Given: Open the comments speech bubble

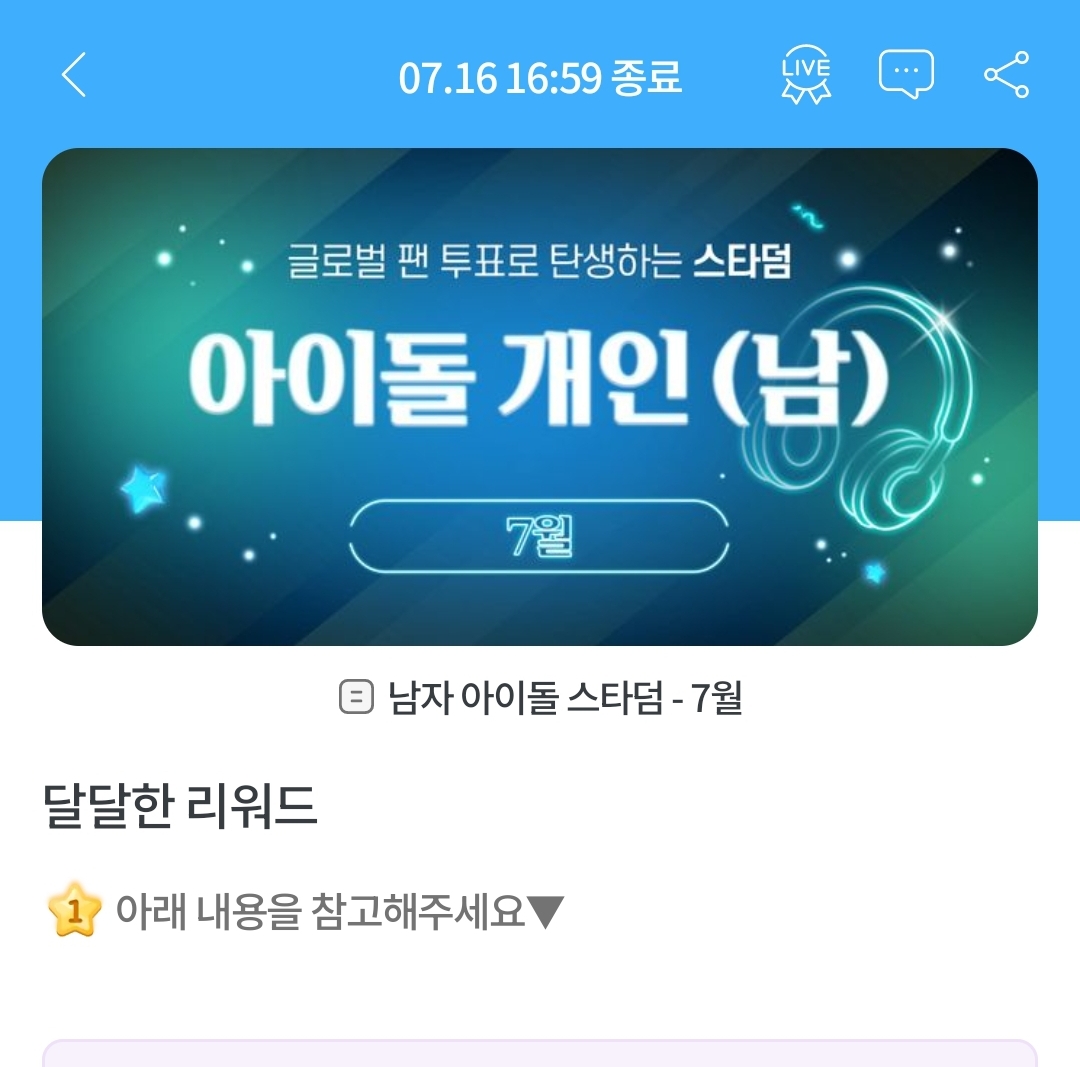Looking at the screenshot, I should pyautogui.click(x=905, y=75).
